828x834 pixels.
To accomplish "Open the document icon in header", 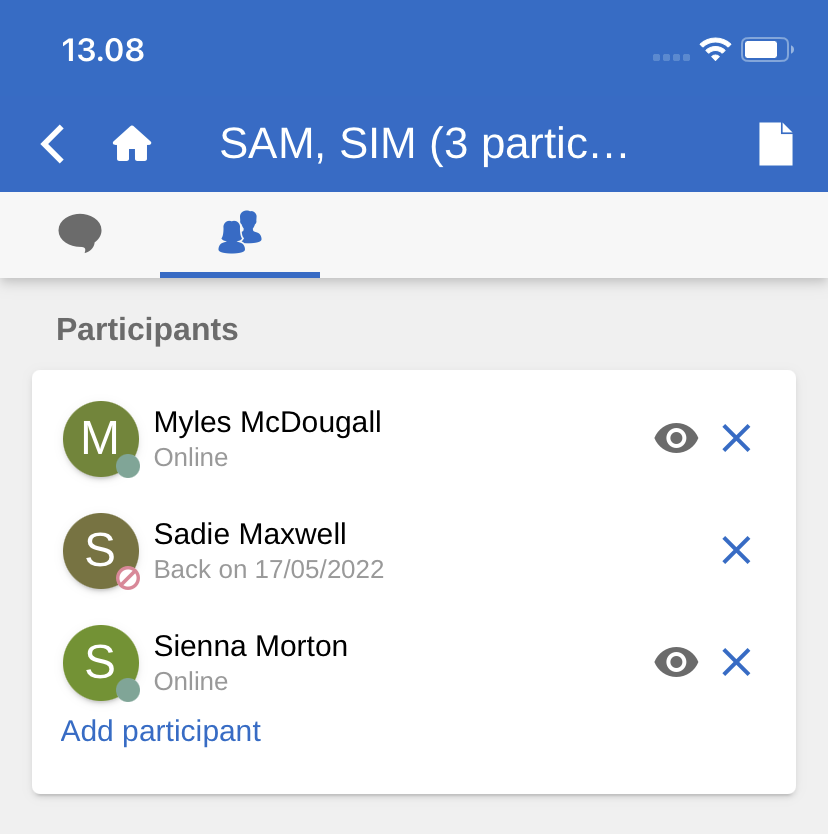I will pos(775,144).
